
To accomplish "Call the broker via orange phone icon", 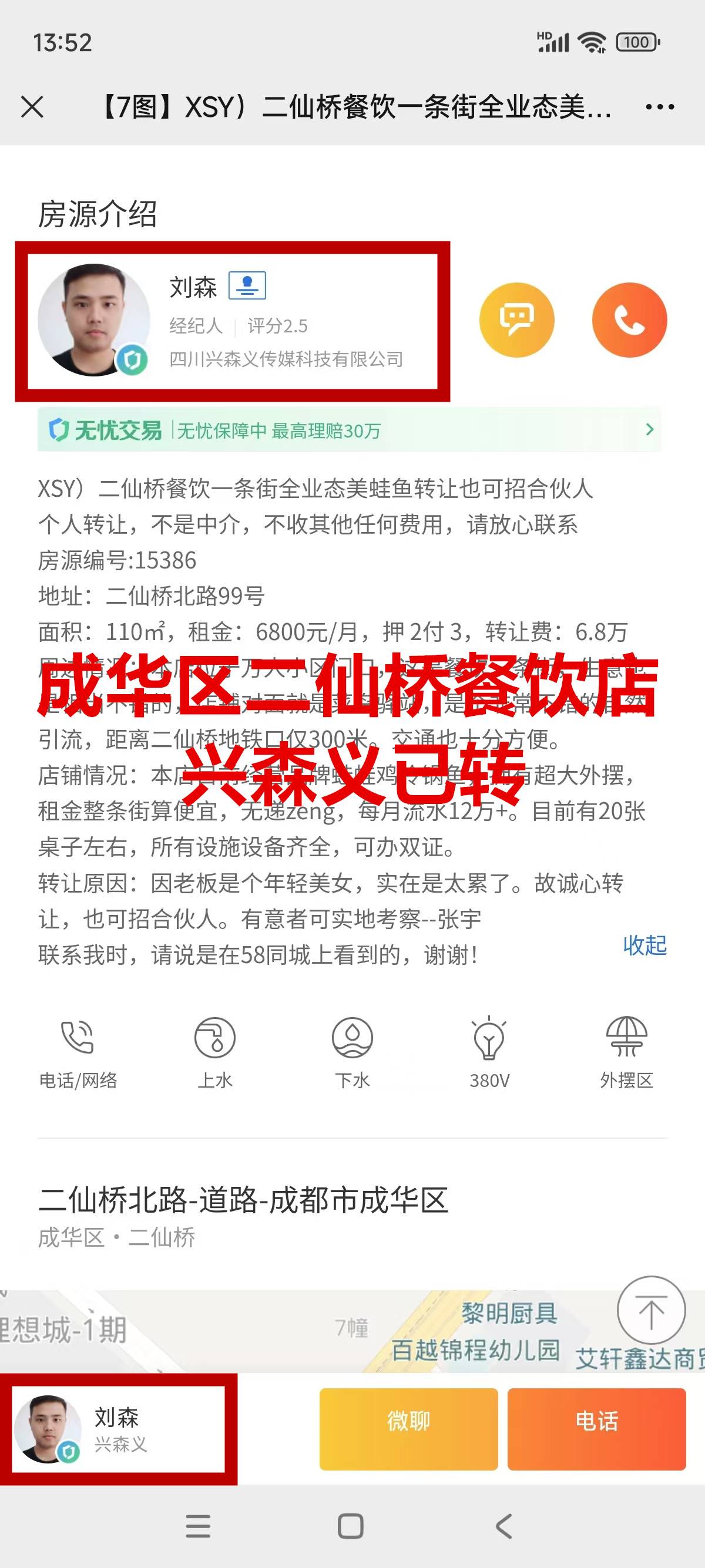I will 629,320.
